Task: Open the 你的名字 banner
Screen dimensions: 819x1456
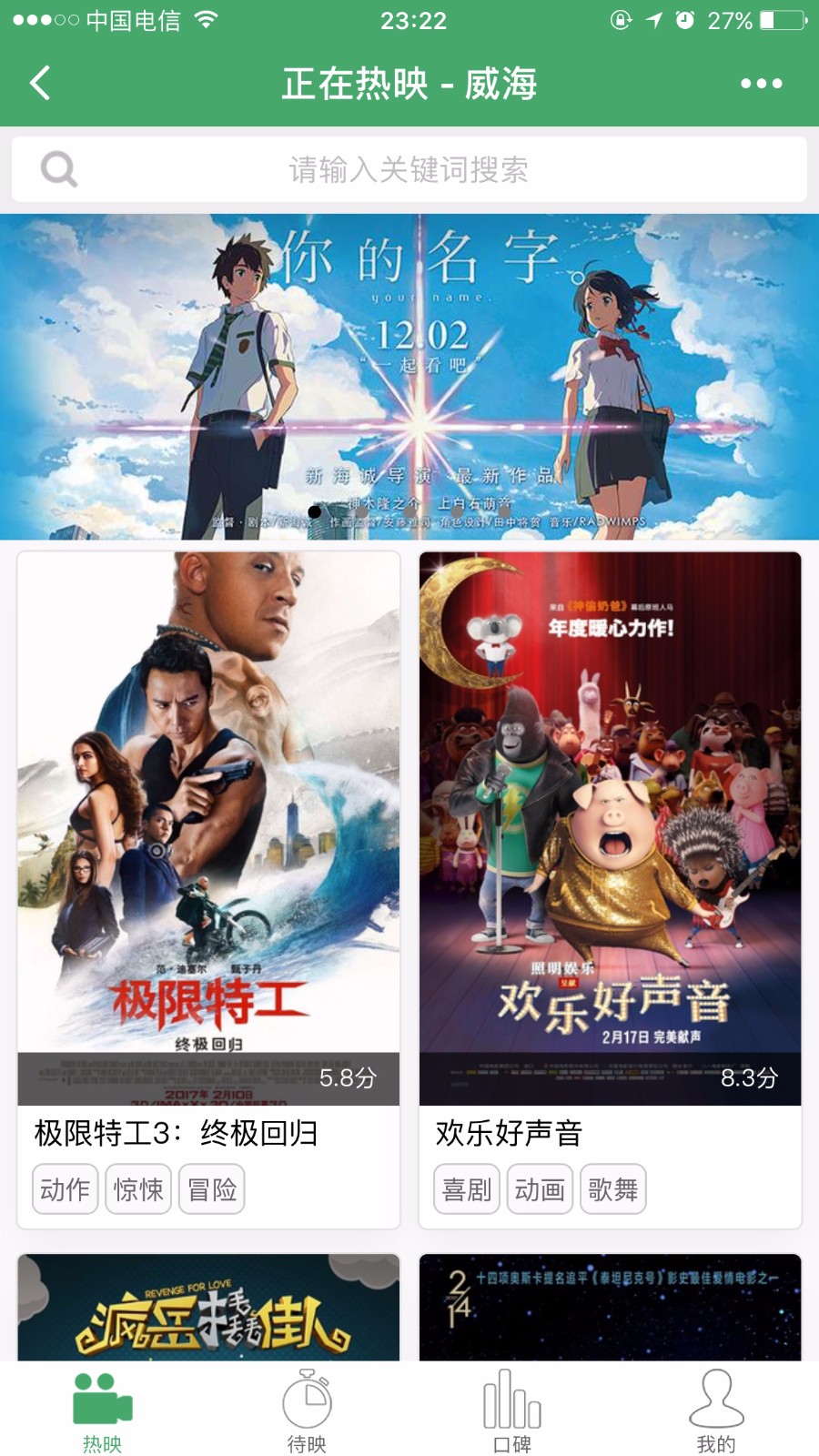Action: click(409, 377)
